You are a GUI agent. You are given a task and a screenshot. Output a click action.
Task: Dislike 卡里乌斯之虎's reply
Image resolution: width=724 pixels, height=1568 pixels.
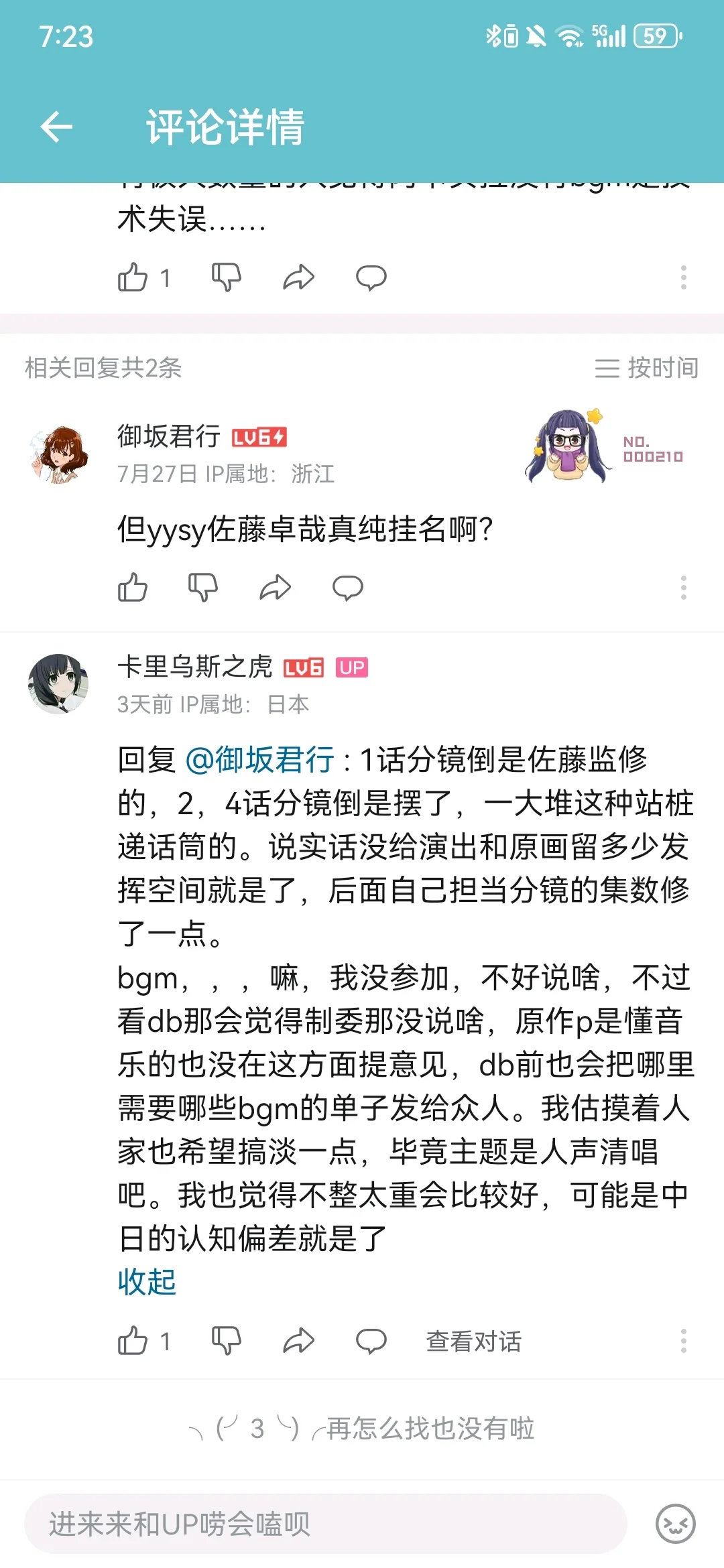[x=227, y=1341]
